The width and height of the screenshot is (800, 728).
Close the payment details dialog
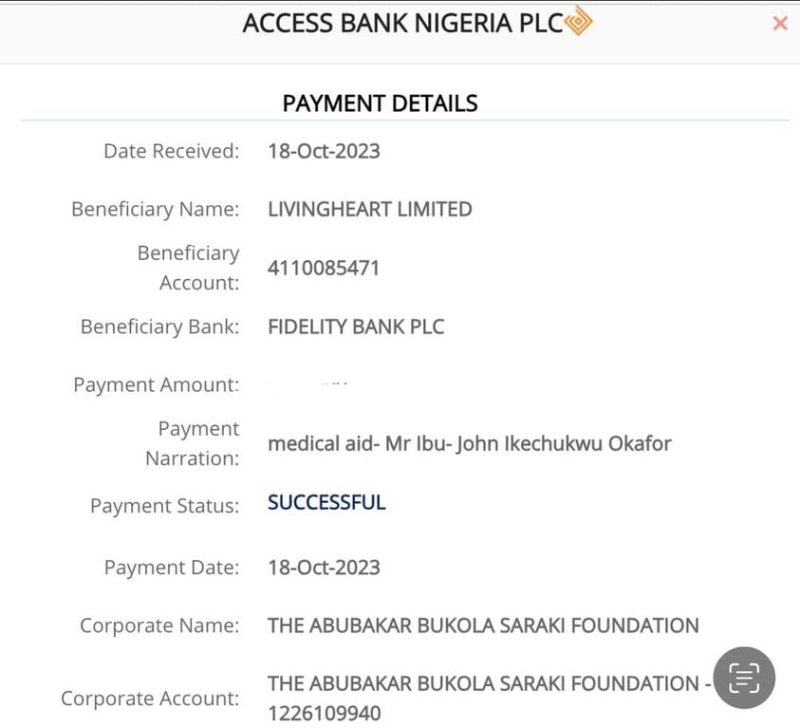(780, 24)
